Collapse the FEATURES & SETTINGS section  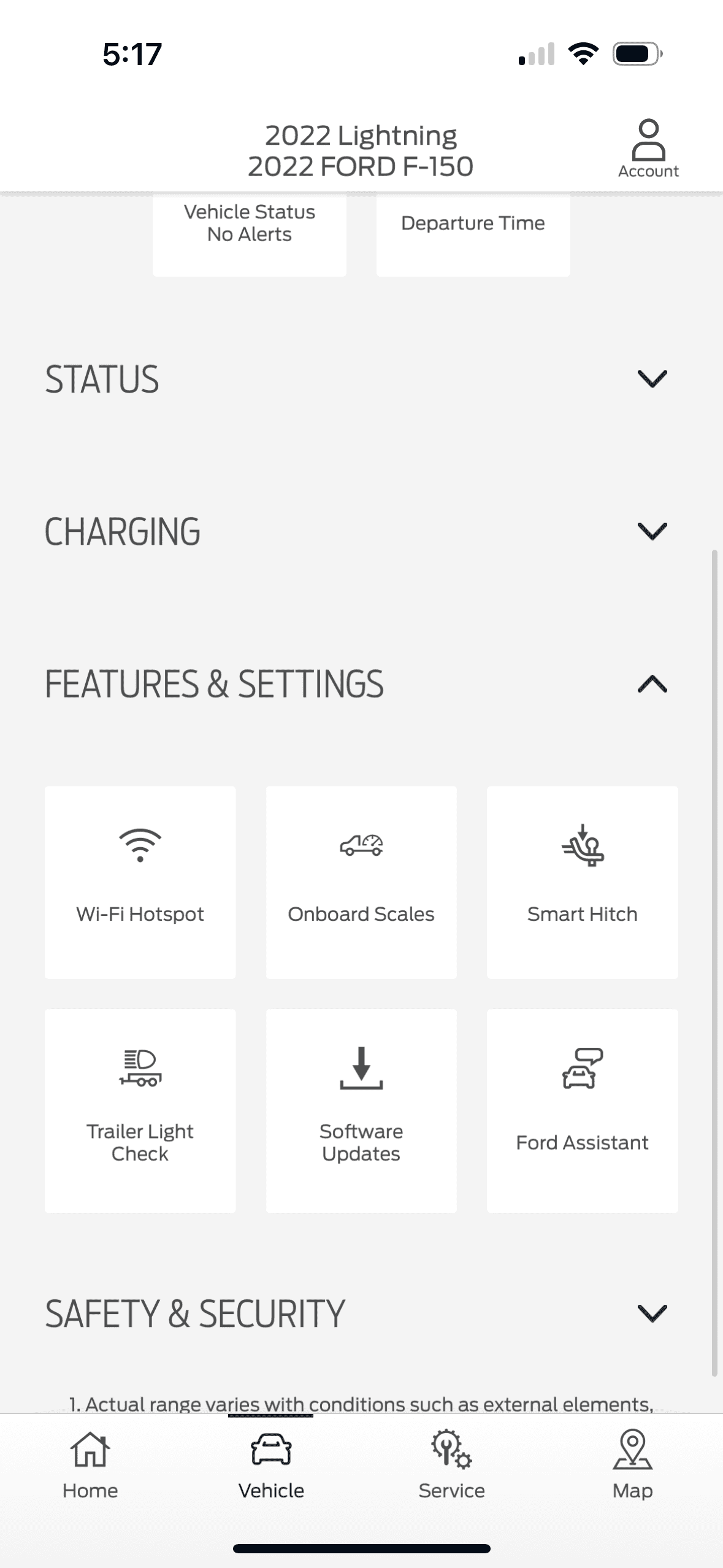[651, 683]
